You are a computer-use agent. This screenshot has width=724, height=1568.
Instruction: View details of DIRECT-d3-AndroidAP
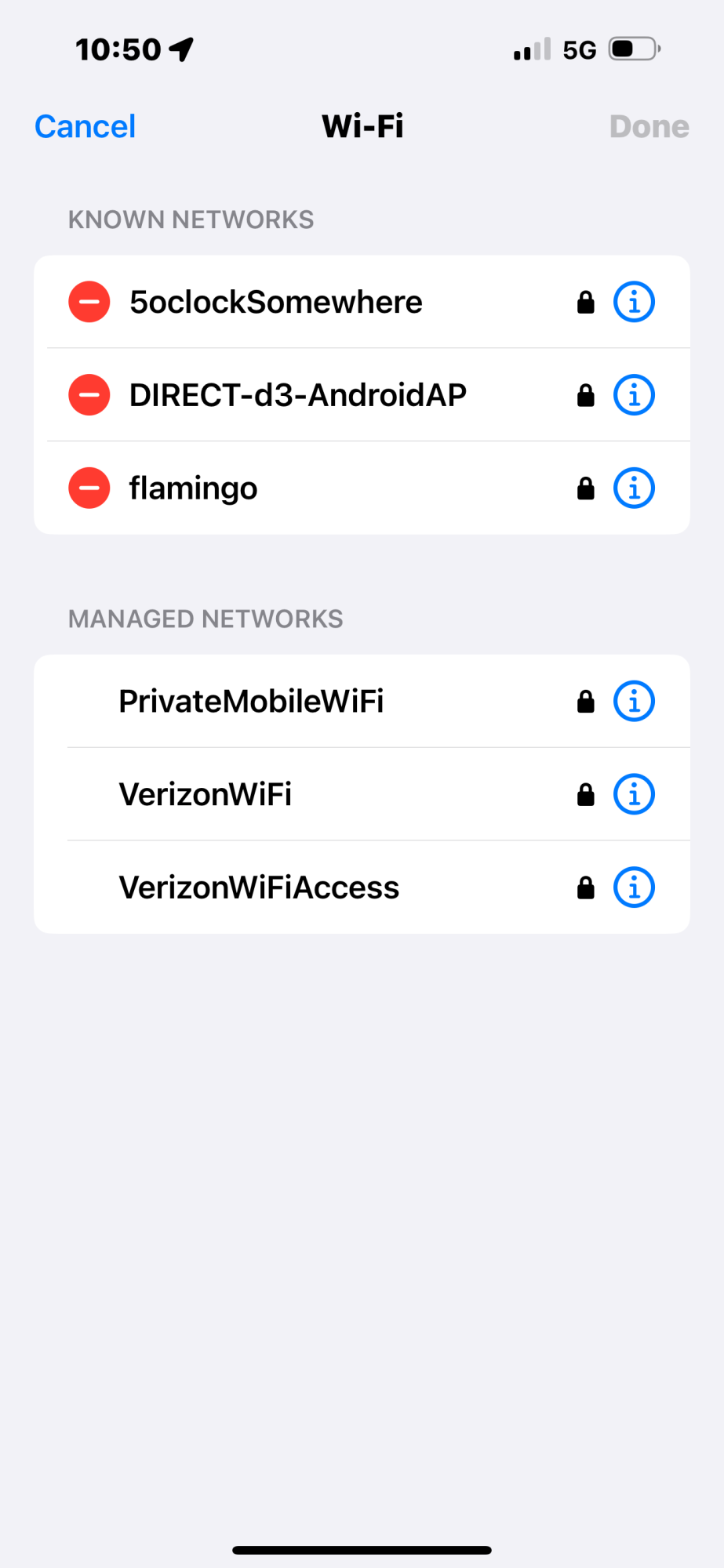pos(634,395)
